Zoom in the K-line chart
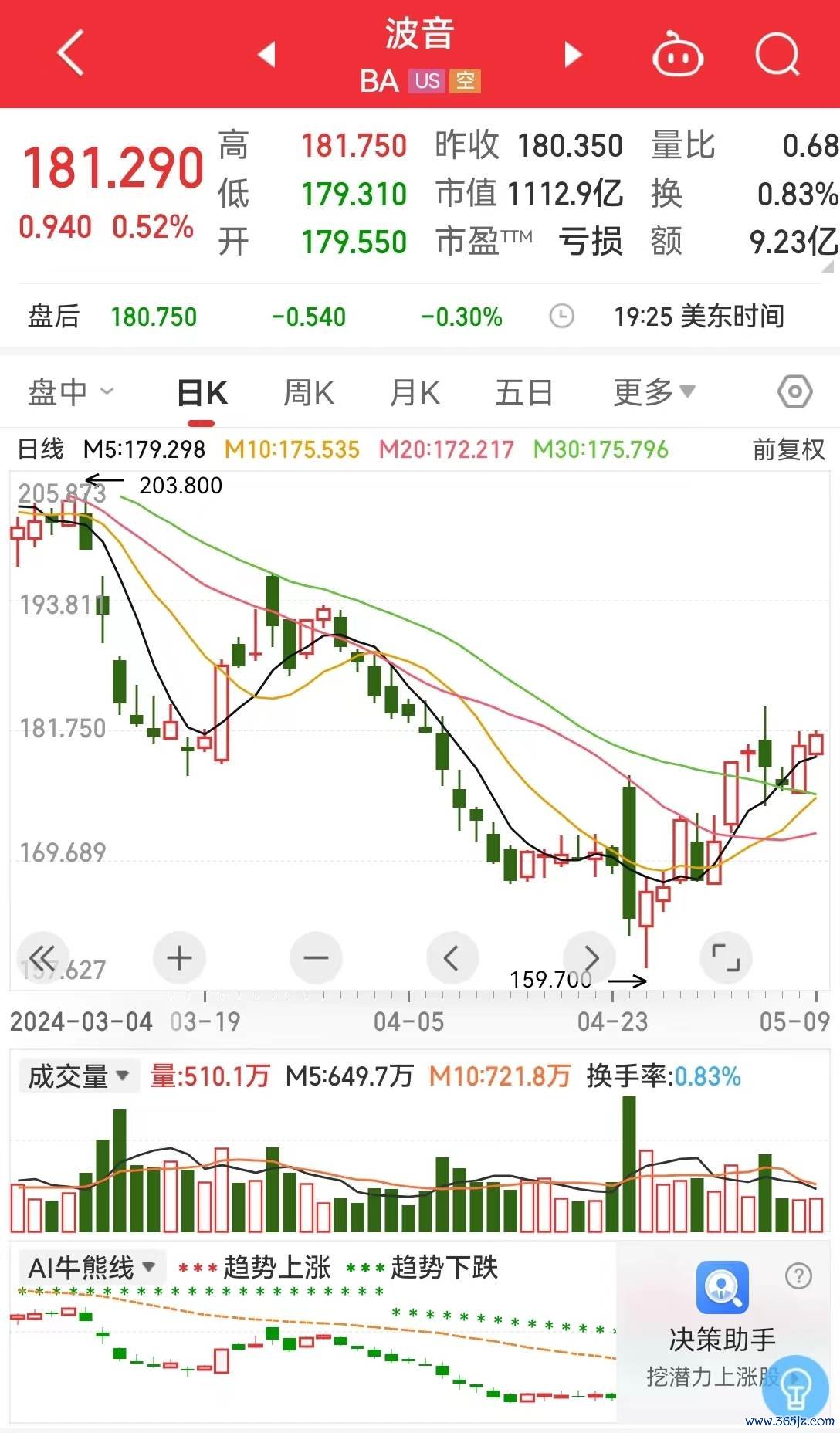 click(179, 958)
